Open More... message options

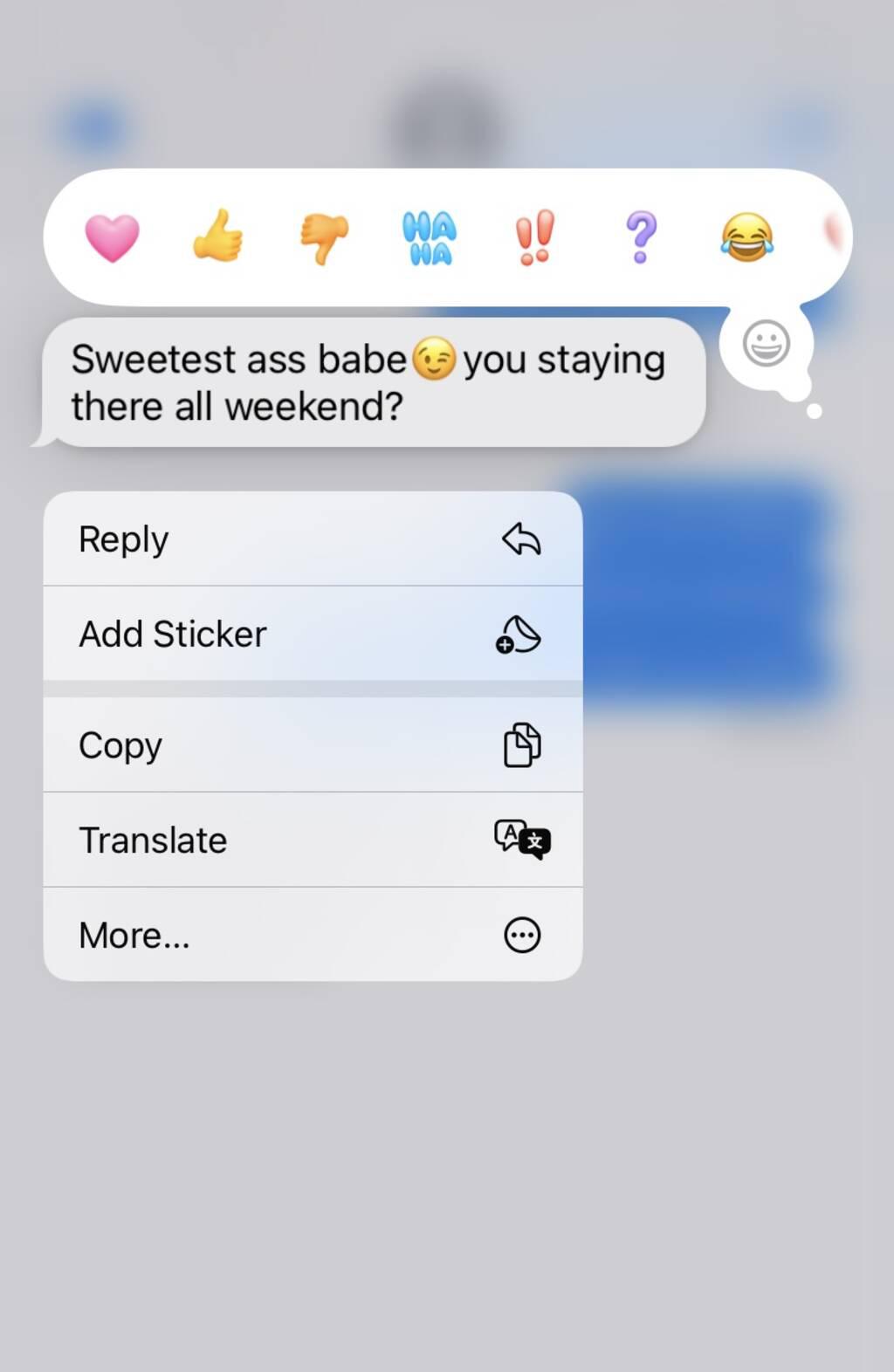click(313, 935)
